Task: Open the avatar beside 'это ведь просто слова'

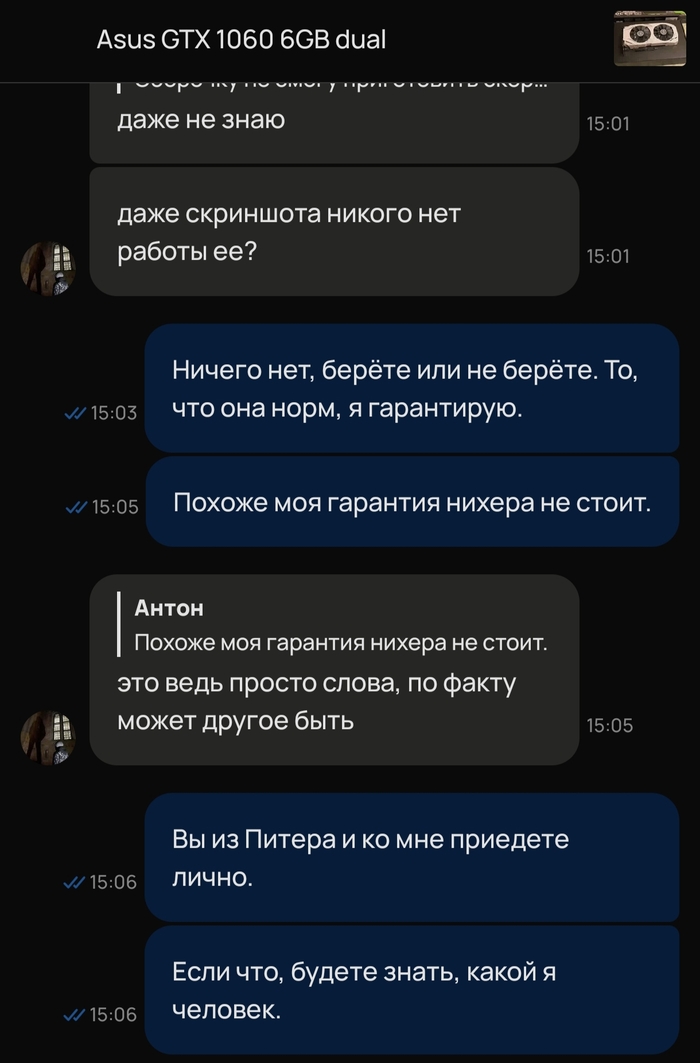Action: click(48, 738)
